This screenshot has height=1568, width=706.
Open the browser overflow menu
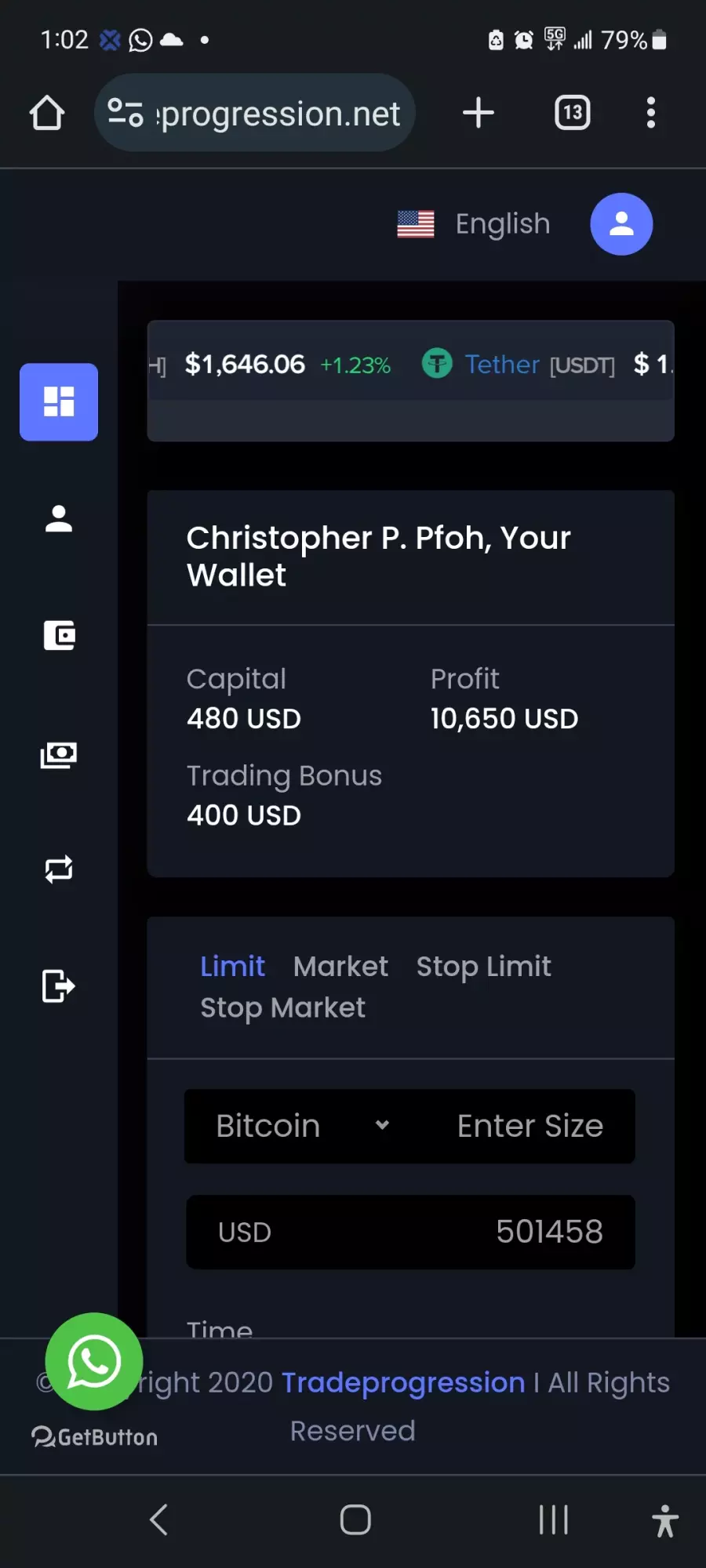coord(650,113)
